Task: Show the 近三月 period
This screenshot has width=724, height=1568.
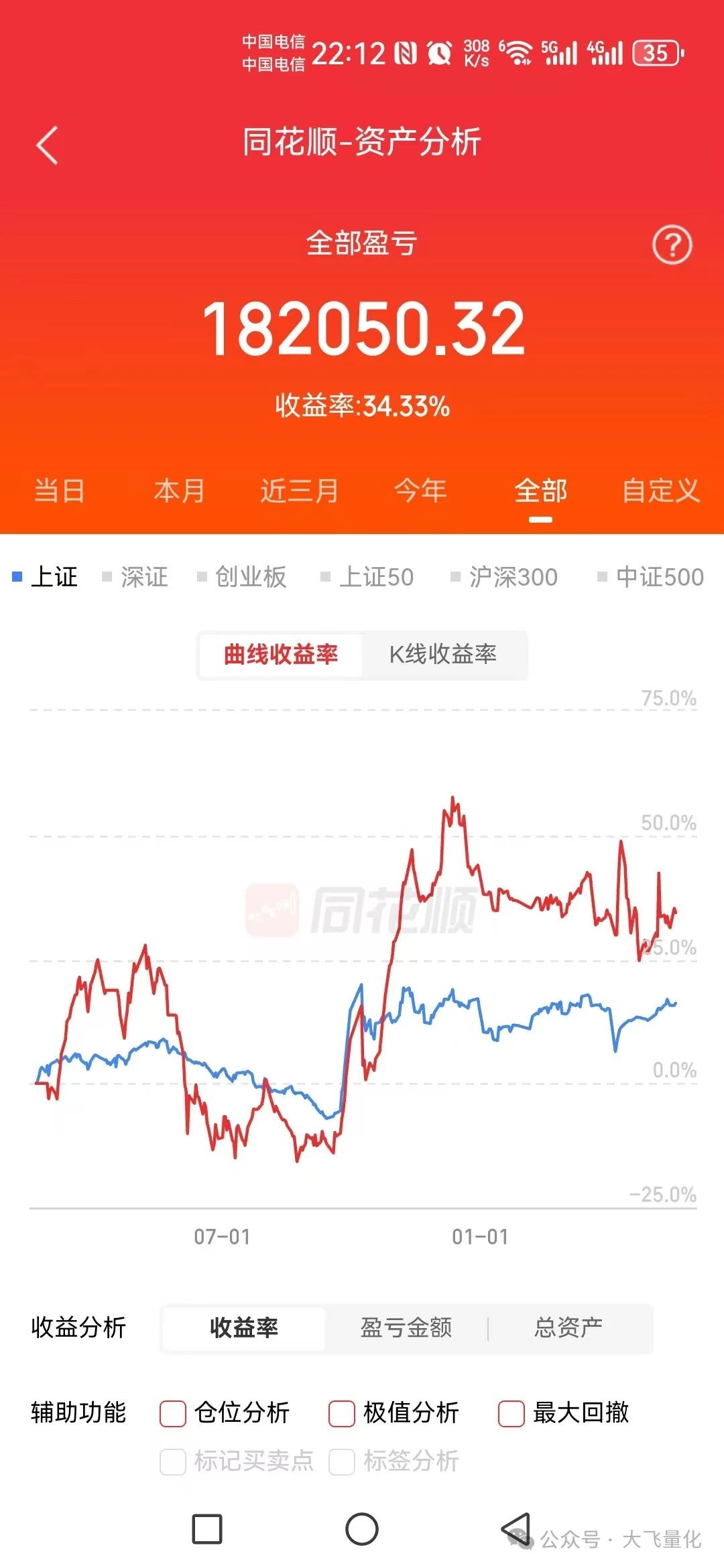Action: [x=300, y=491]
